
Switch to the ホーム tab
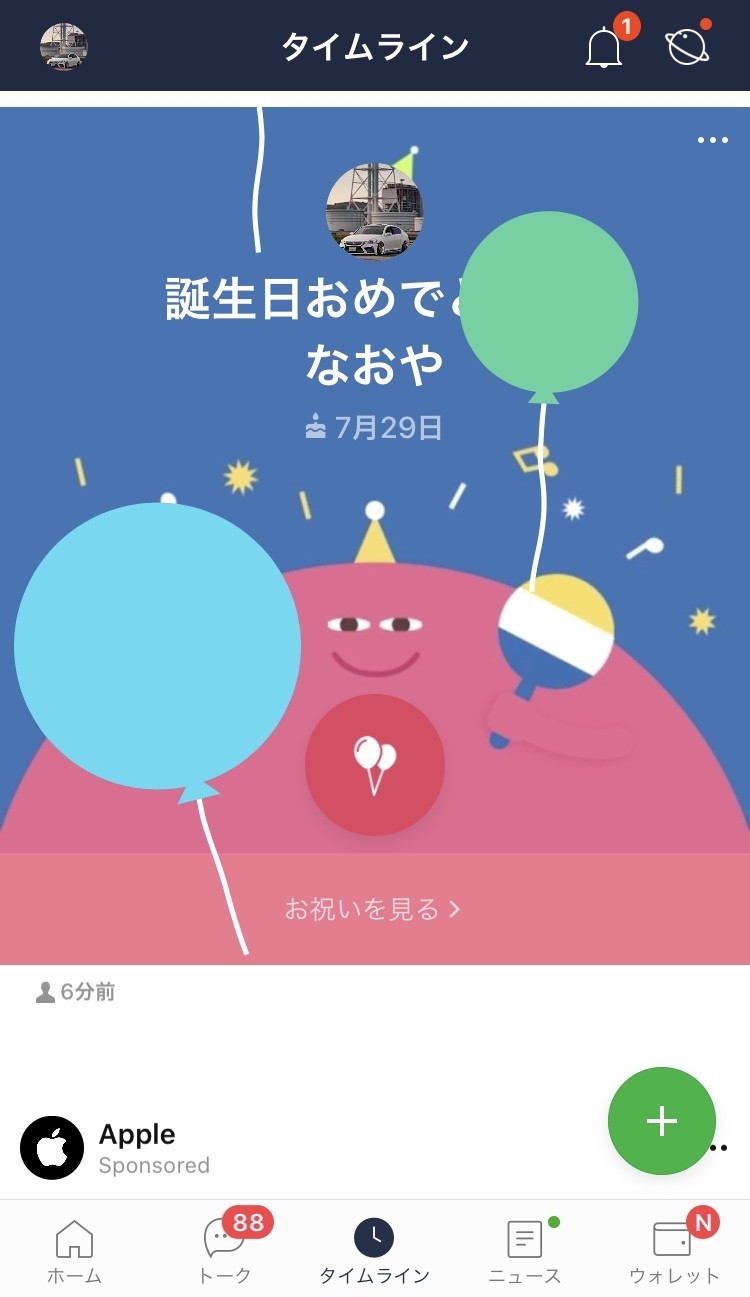click(x=75, y=1250)
